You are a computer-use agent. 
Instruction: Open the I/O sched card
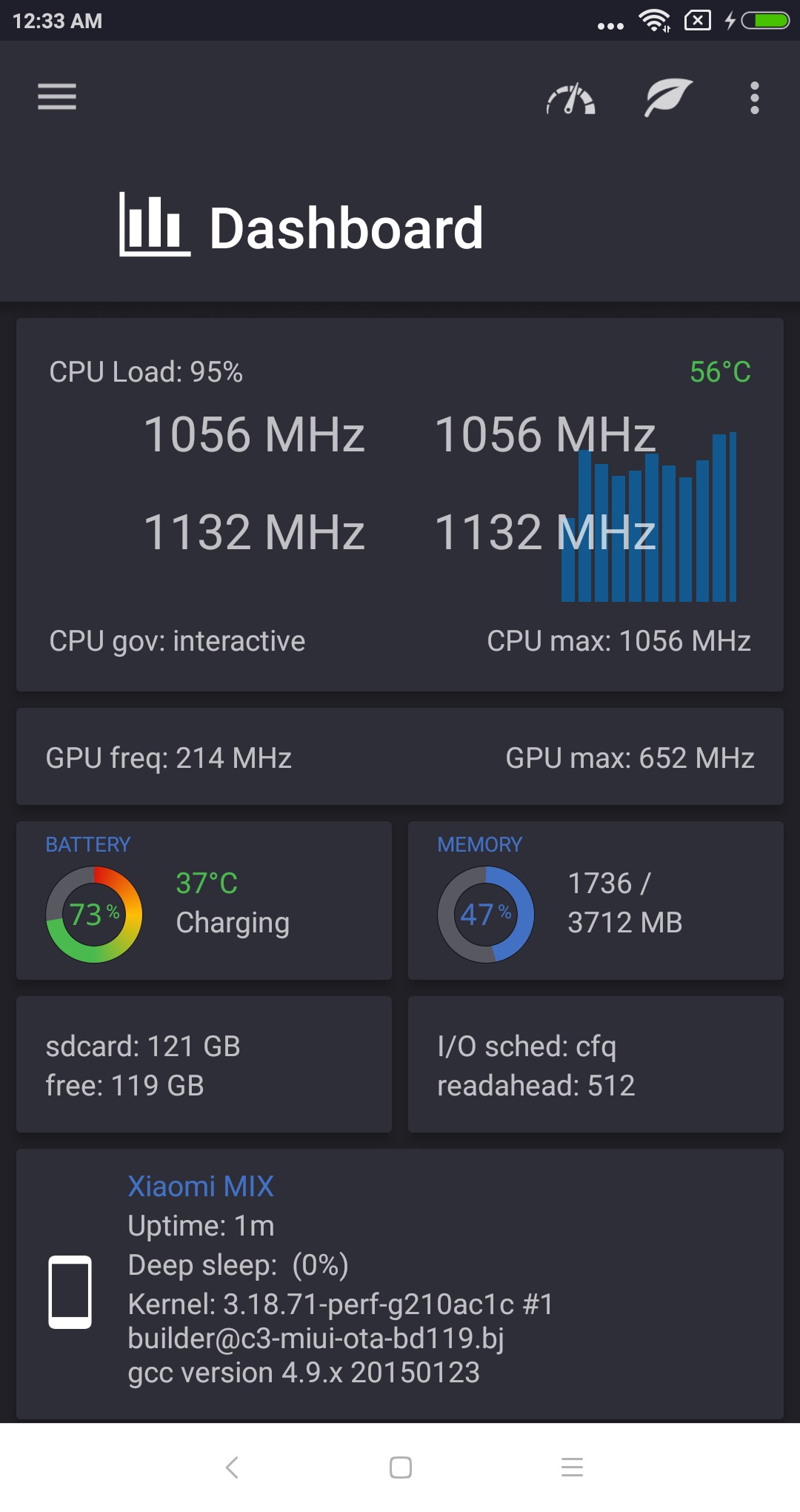tap(596, 1064)
